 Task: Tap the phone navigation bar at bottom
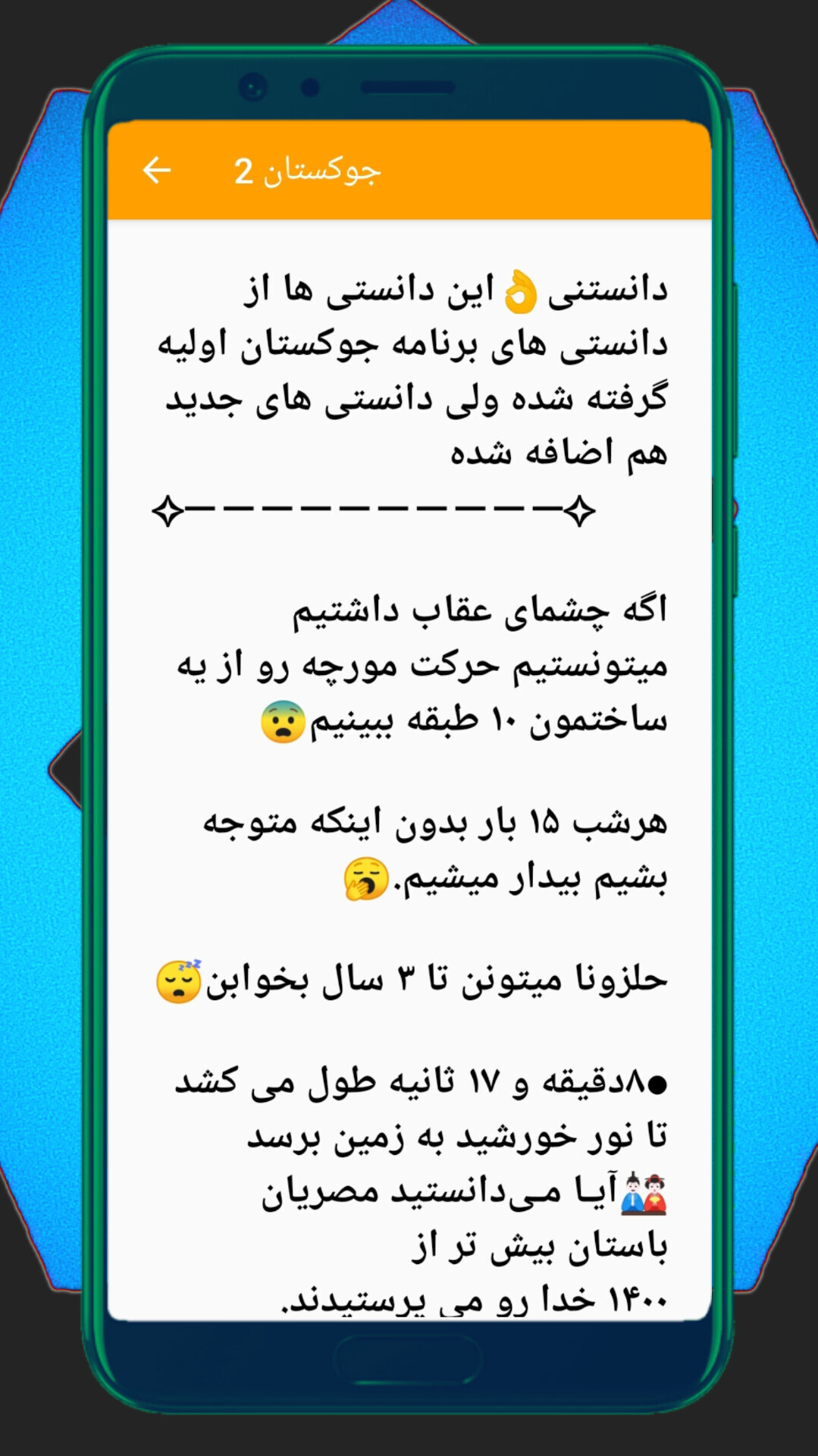409,1357
